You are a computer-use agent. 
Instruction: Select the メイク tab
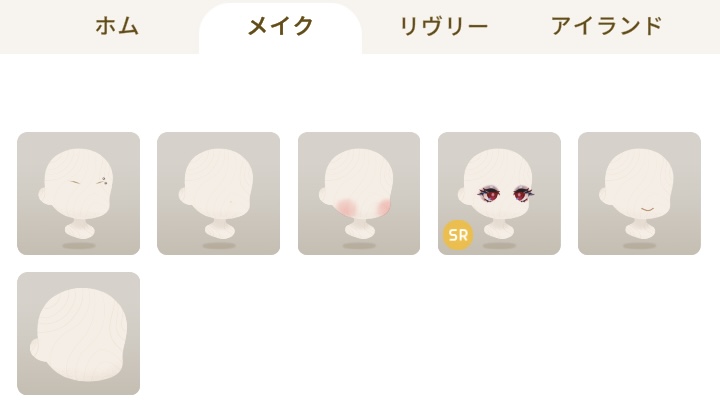pyautogui.click(x=280, y=26)
